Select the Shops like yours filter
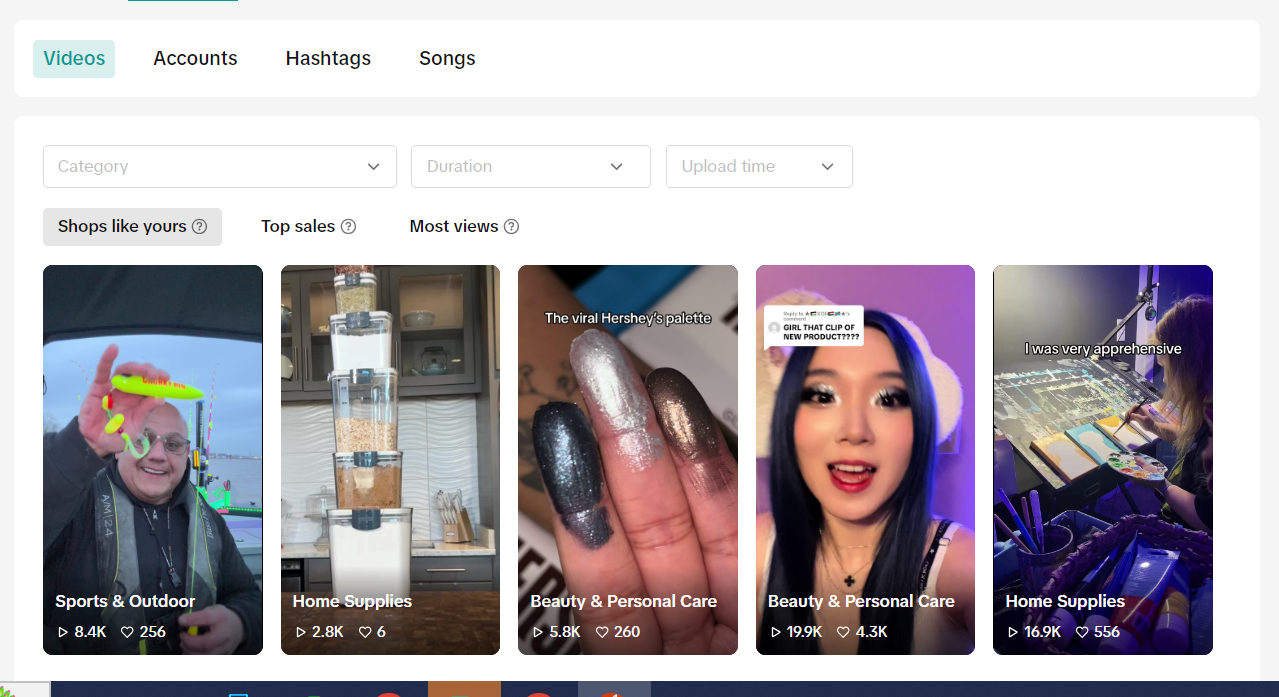 point(122,227)
